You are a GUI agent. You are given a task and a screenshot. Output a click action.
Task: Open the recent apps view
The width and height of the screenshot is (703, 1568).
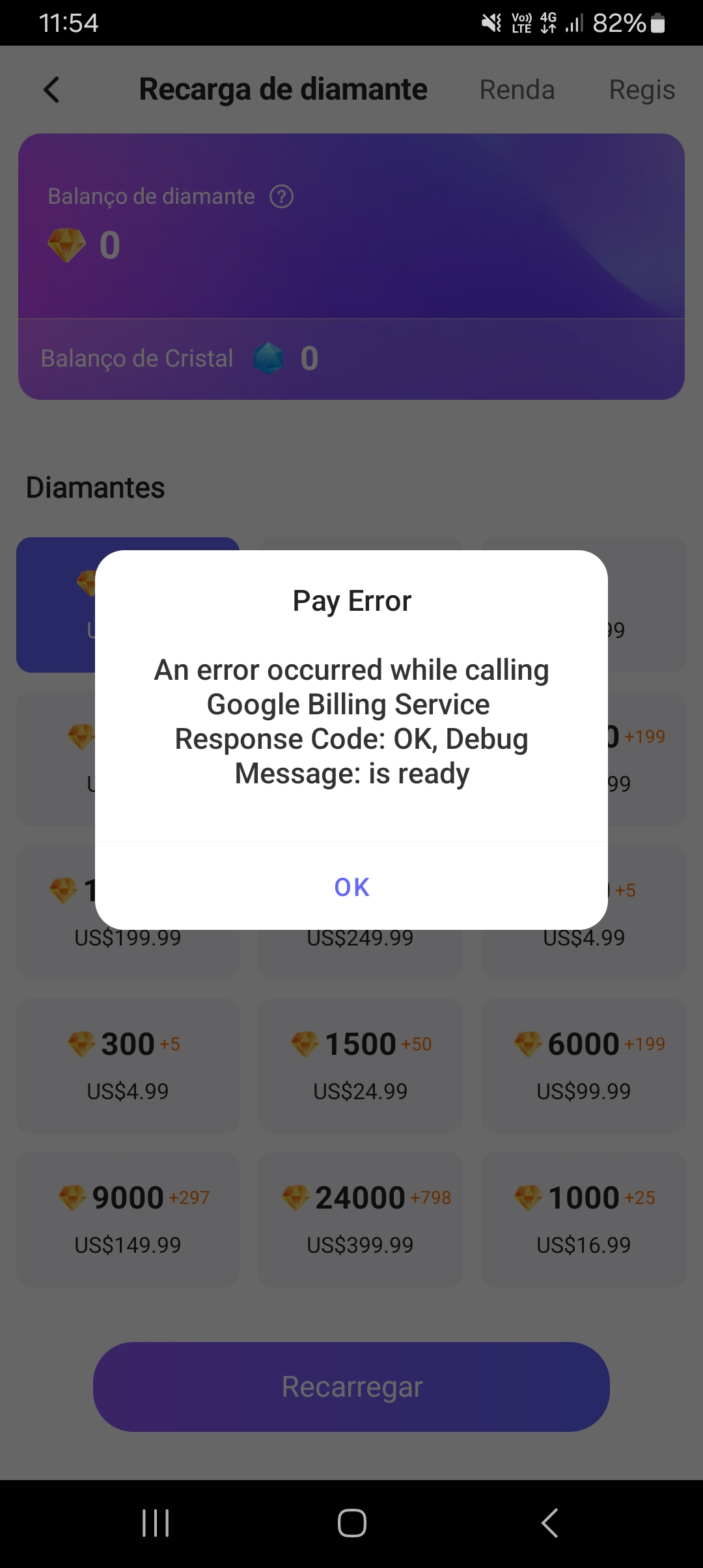pos(156,1523)
